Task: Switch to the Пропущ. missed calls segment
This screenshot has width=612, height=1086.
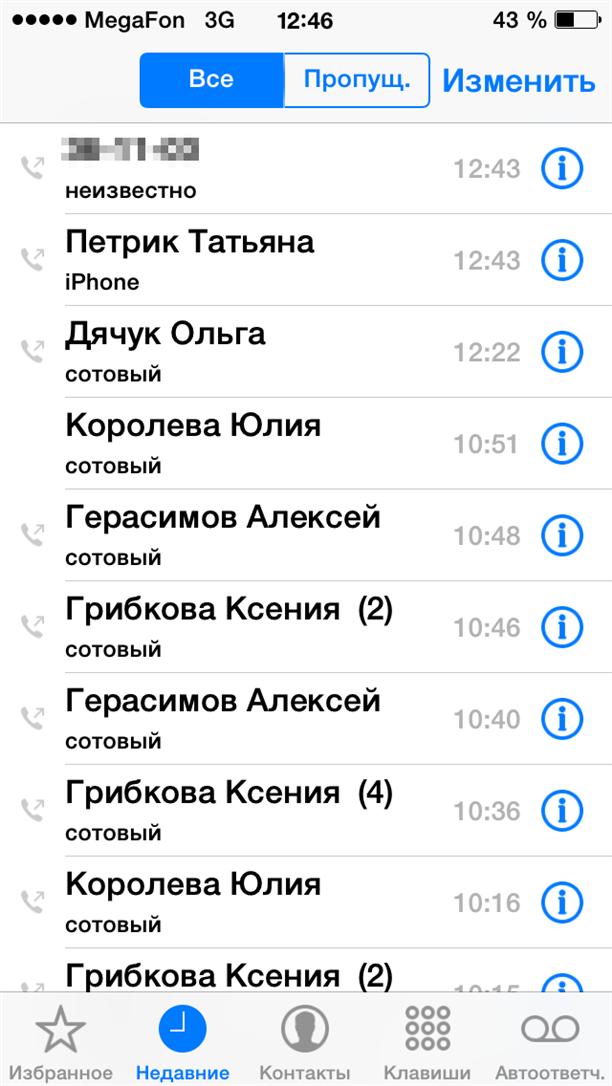Action: click(x=356, y=80)
